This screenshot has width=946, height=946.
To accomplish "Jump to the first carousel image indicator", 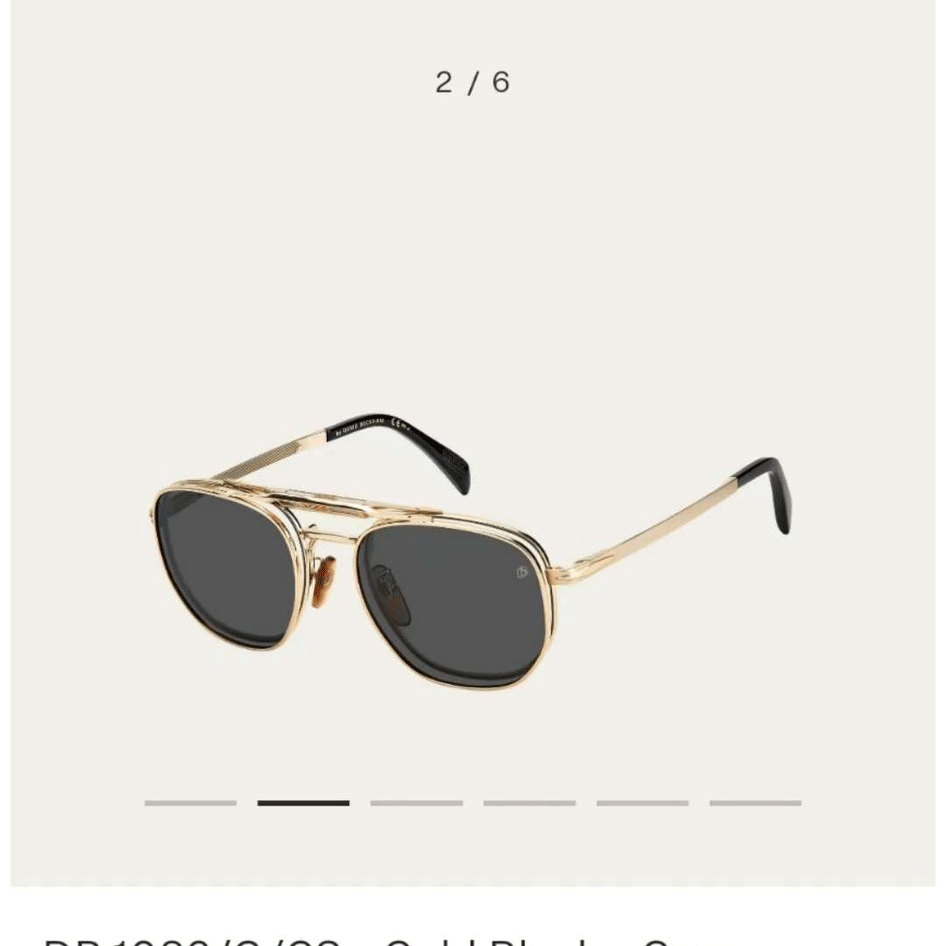I will tap(190, 802).
